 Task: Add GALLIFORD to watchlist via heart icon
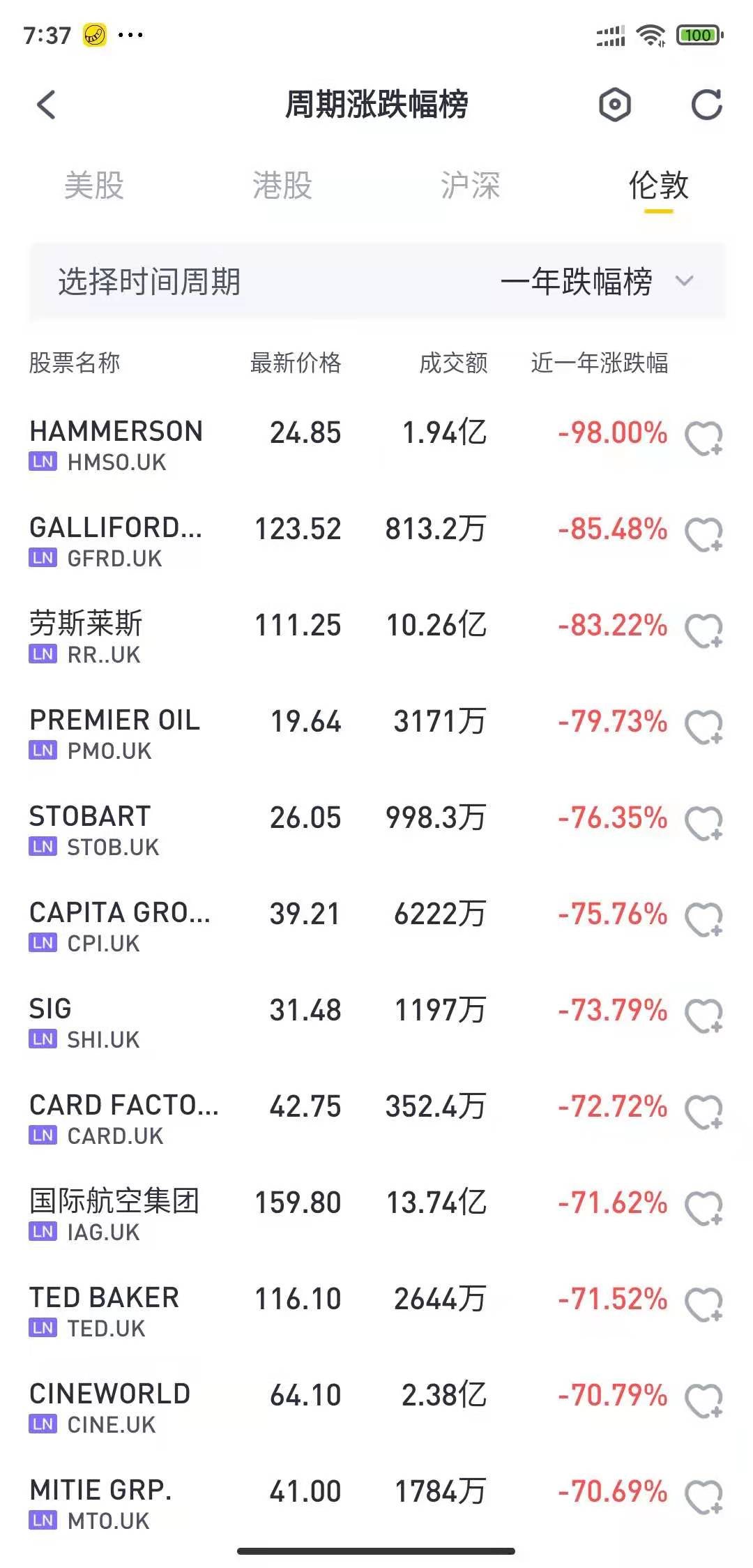click(704, 535)
